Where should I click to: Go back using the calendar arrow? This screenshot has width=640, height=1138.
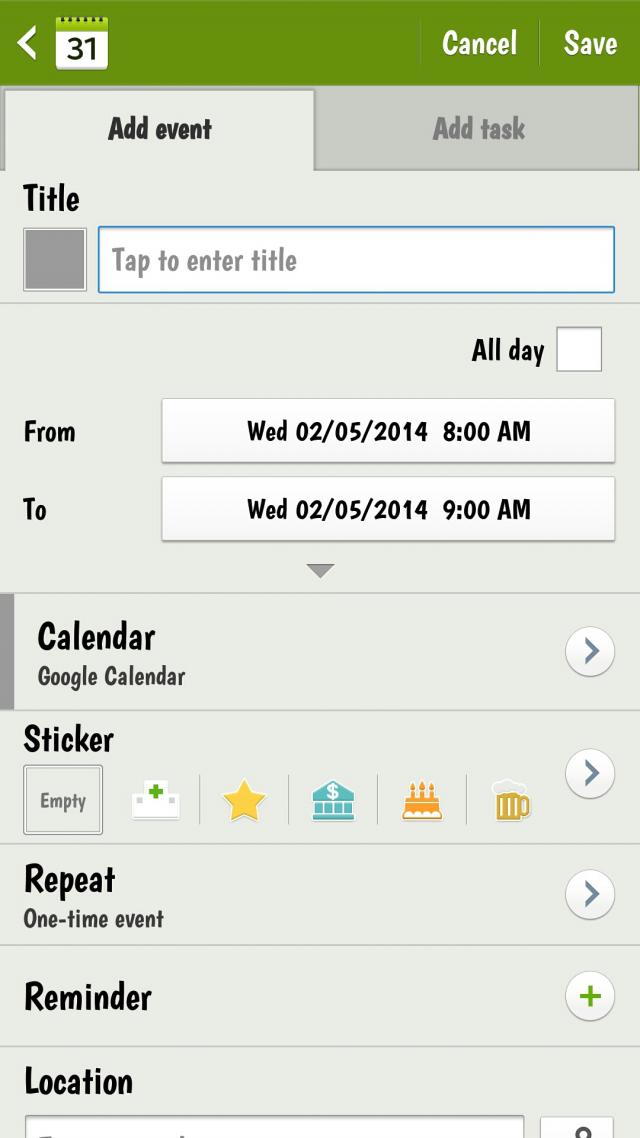tap(30, 43)
